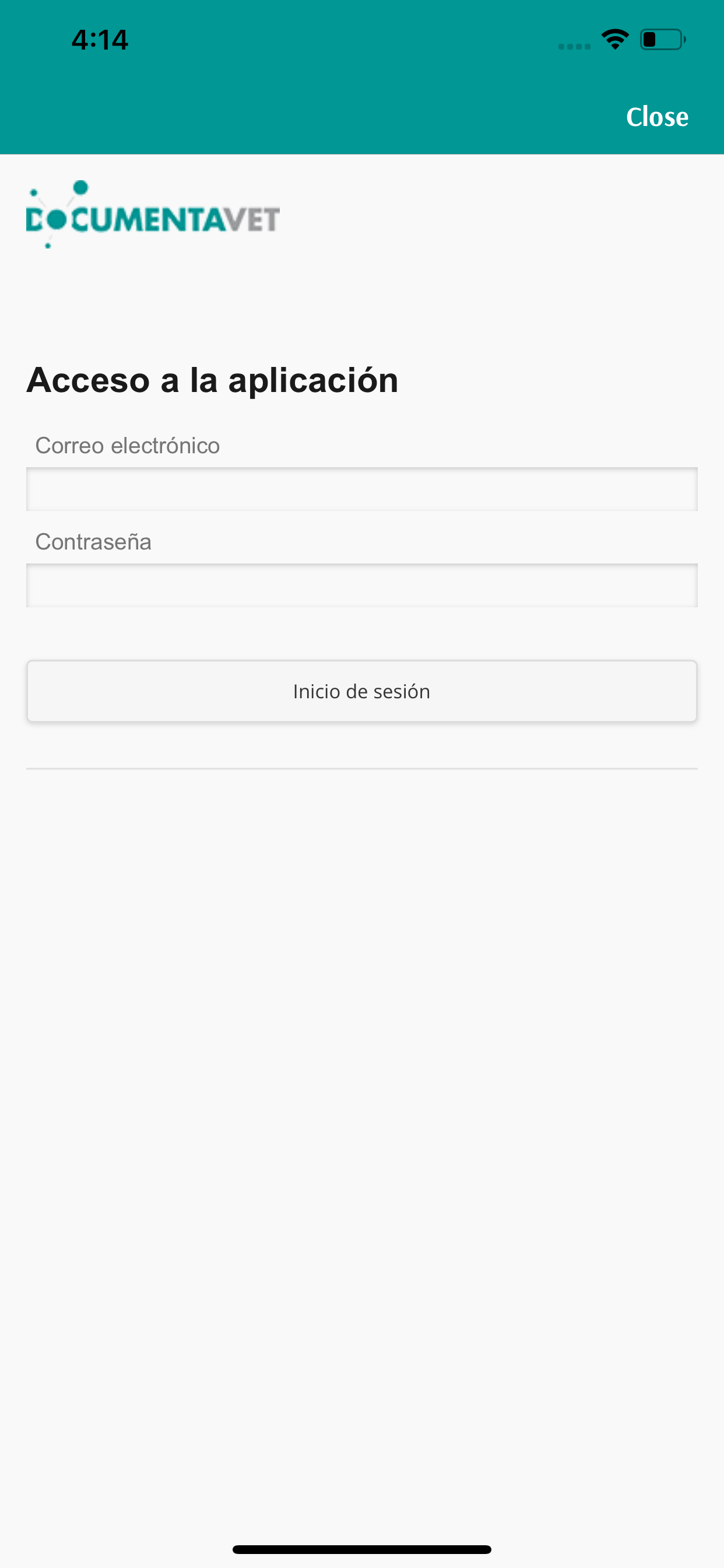Click the Acceso a la aplicación heading

tap(212, 380)
